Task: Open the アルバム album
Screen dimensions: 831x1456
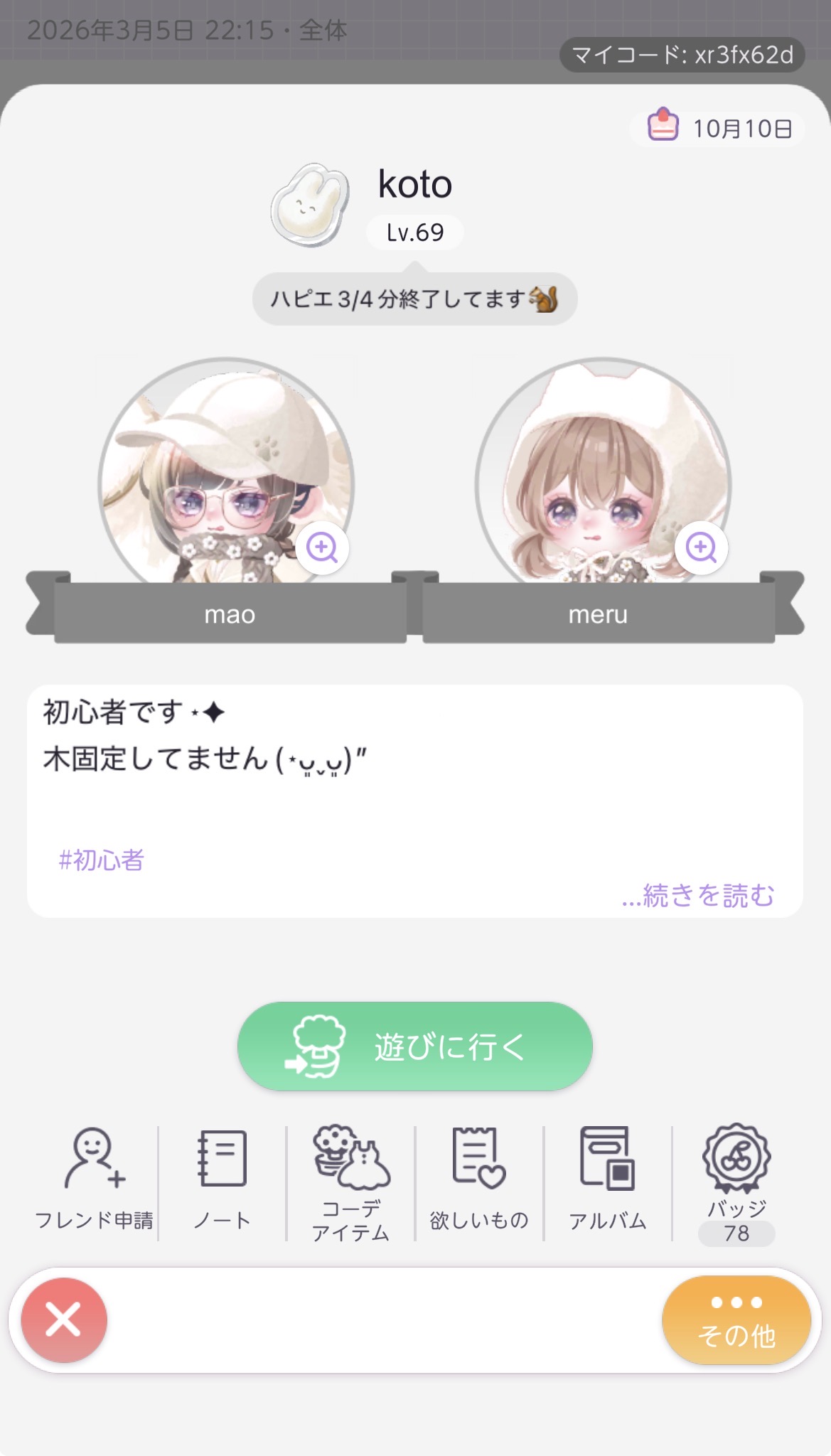Action: (607, 1180)
